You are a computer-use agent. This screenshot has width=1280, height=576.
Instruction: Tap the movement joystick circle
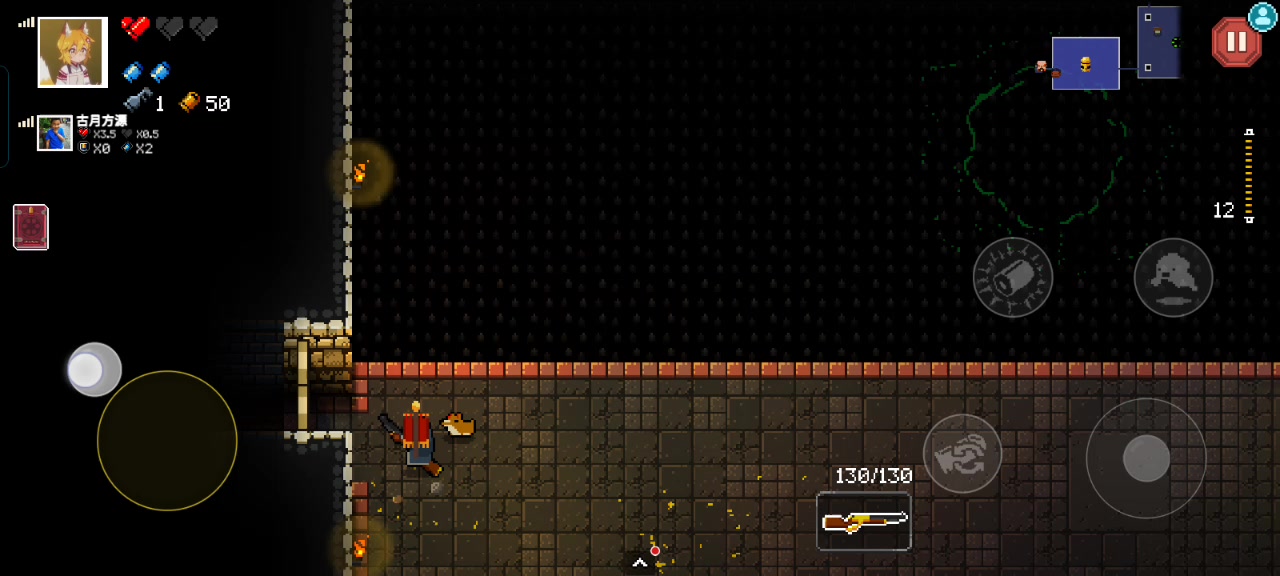click(x=167, y=440)
